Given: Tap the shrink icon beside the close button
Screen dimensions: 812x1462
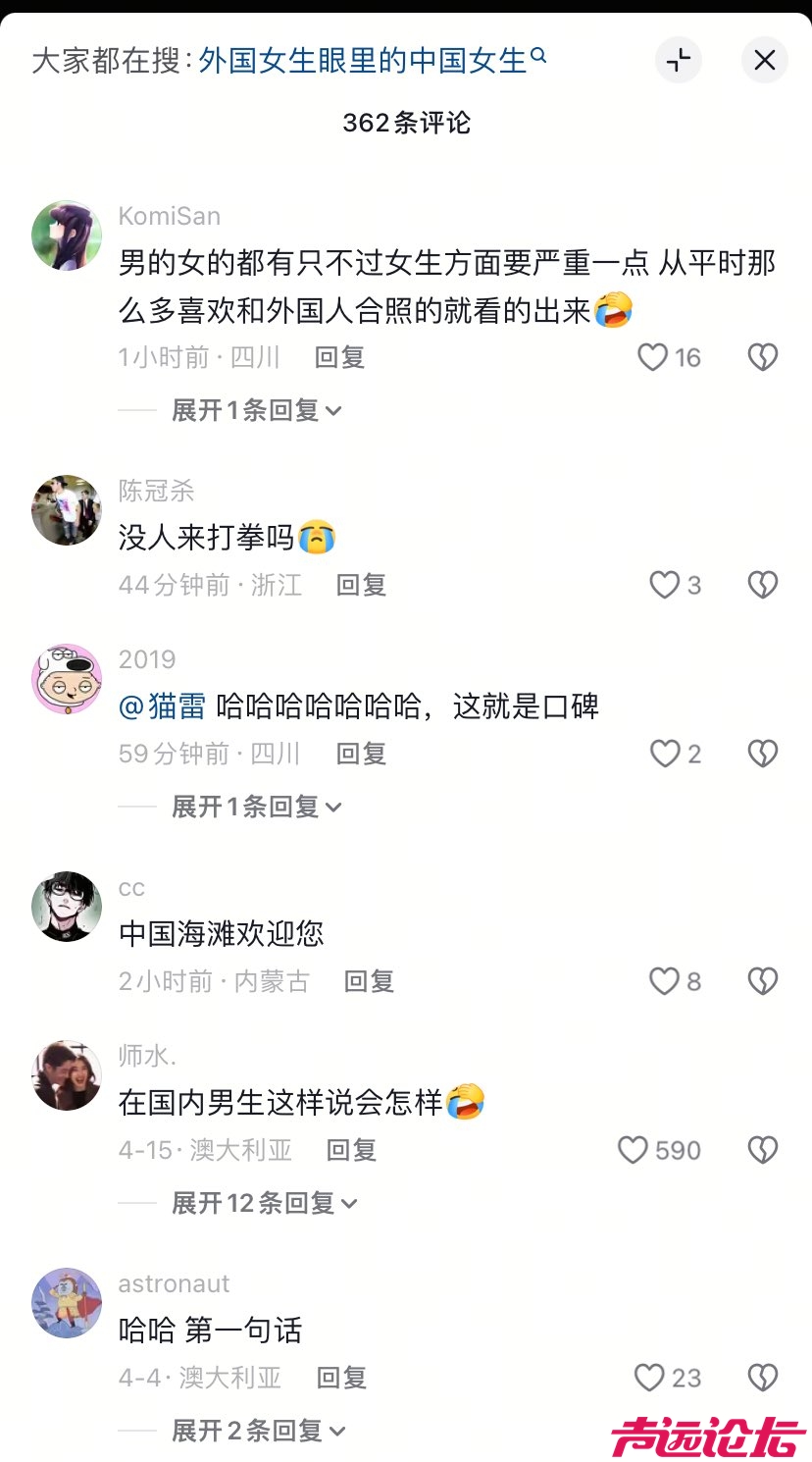Looking at the screenshot, I should pyautogui.click(x=679, y=60).
